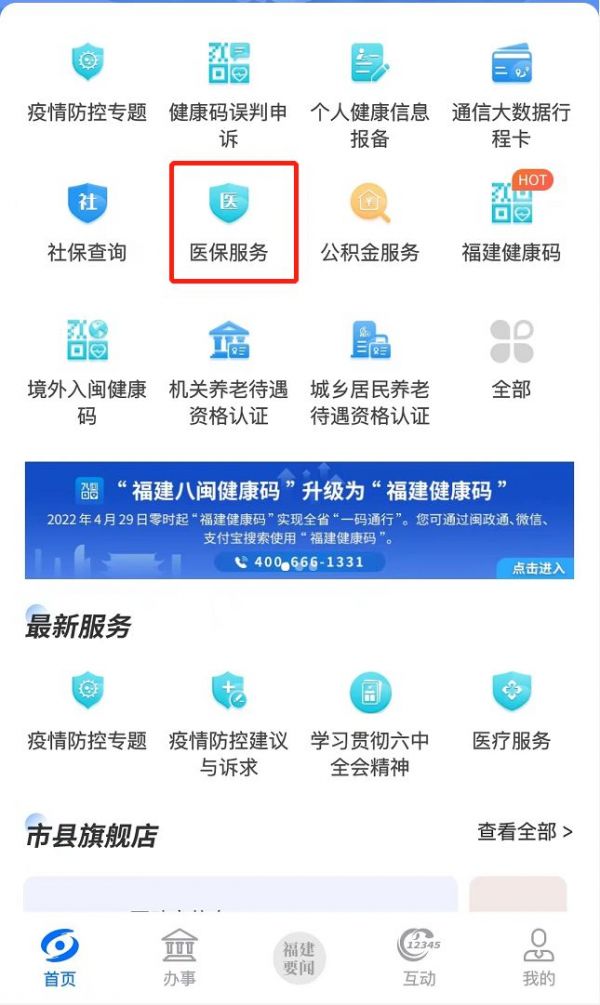600x1005 pixels.
Task: Open 城乡居民养老待遇资格认证
Action: tap(369, 370)
